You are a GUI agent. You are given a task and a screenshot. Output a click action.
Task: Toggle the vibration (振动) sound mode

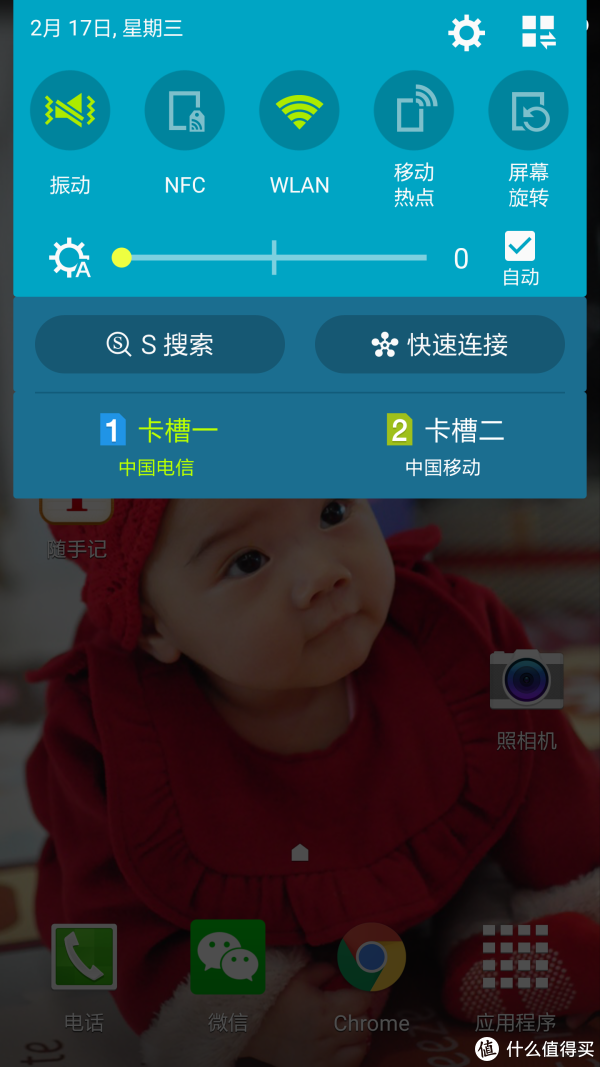(x=70, y=111)
